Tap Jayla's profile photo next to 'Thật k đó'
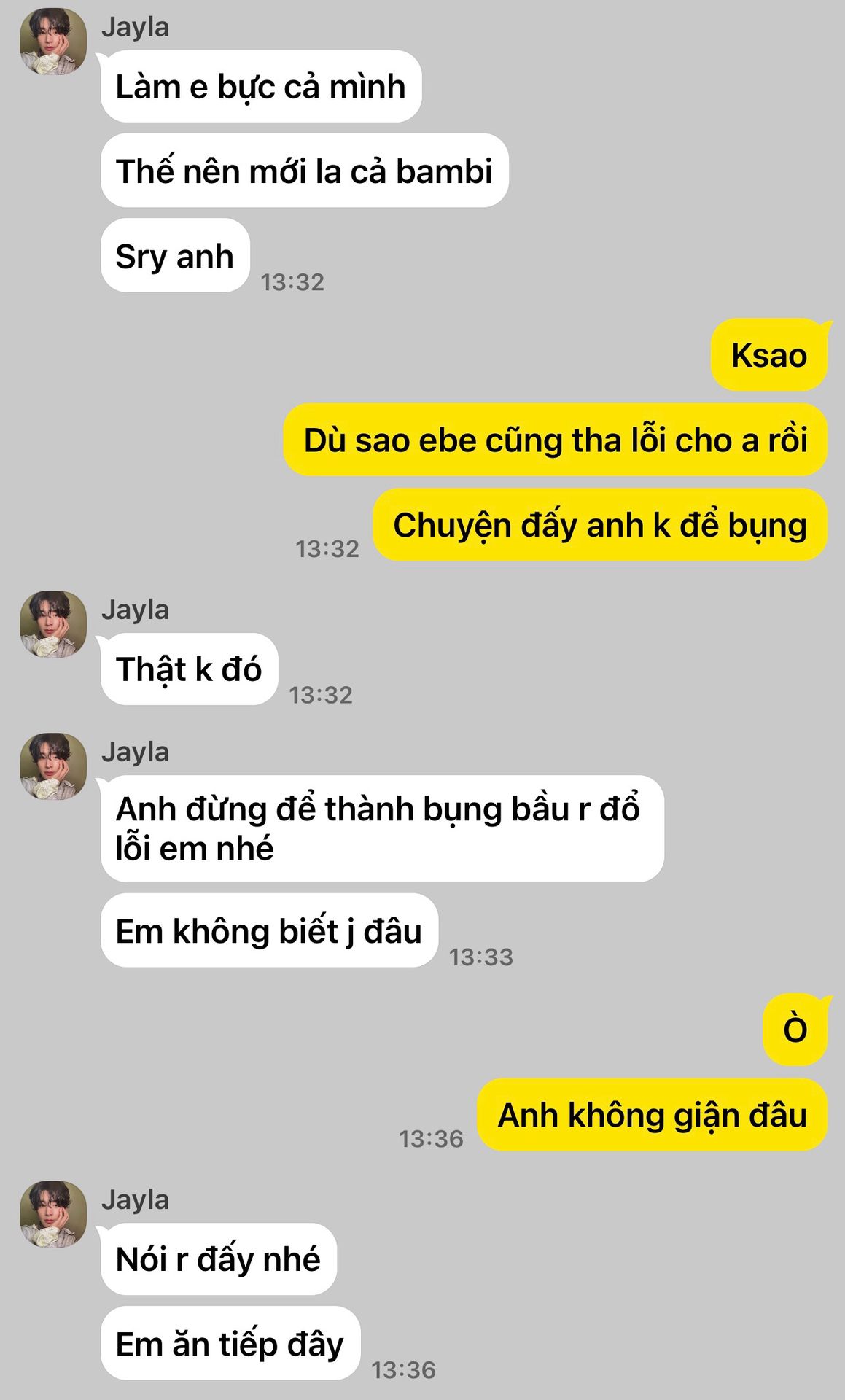Screen dimensions: 845x1400 click(52, 624)
